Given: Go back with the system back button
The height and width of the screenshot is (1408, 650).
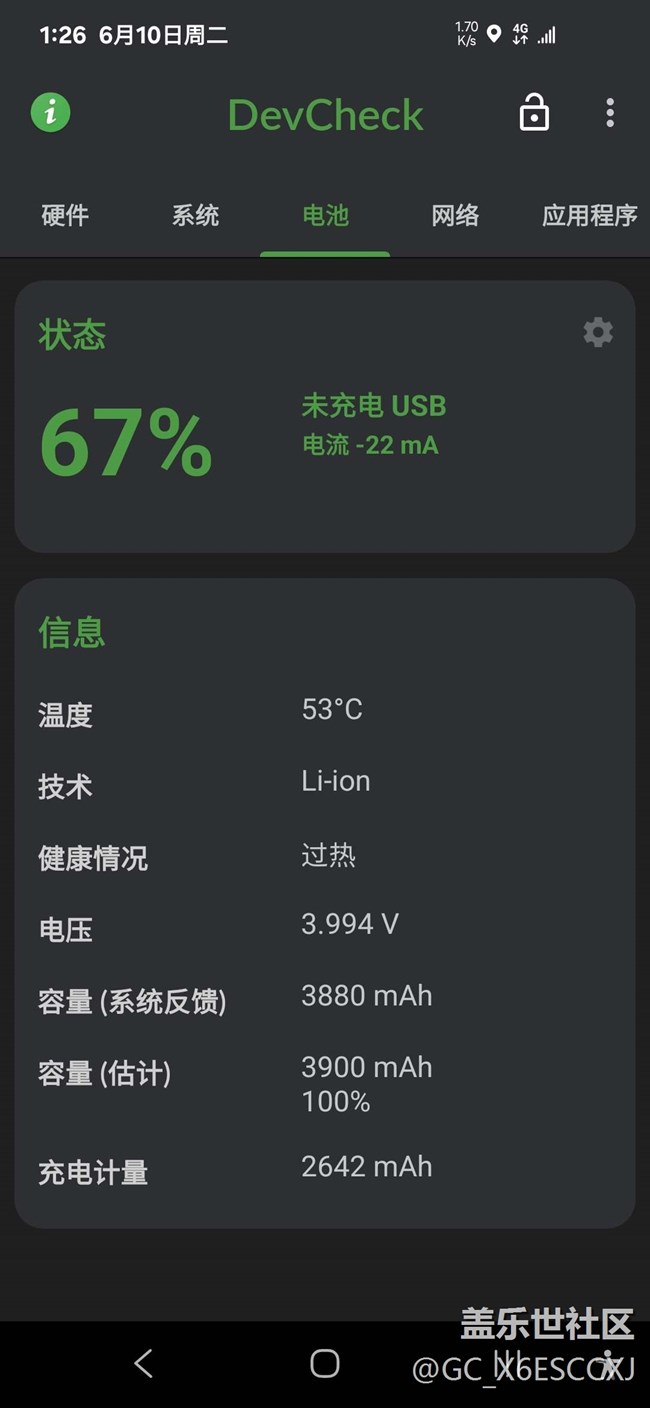Looking at the screenshot, I should click(x=144, y=1363).
